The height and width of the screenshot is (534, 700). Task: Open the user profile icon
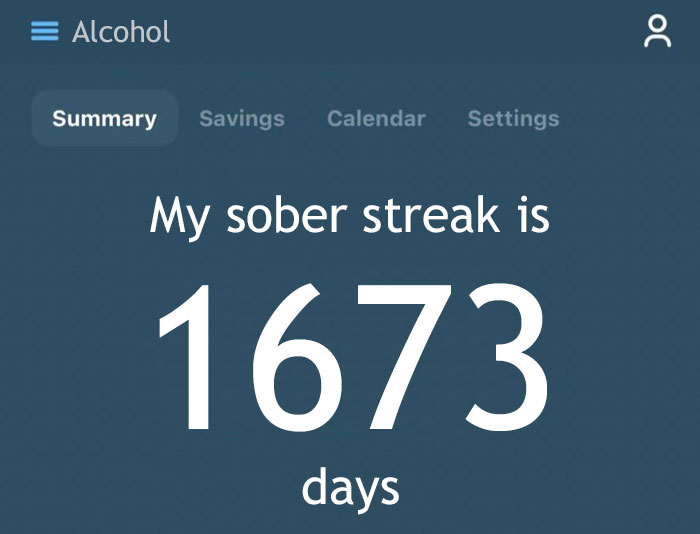(657, 31)
